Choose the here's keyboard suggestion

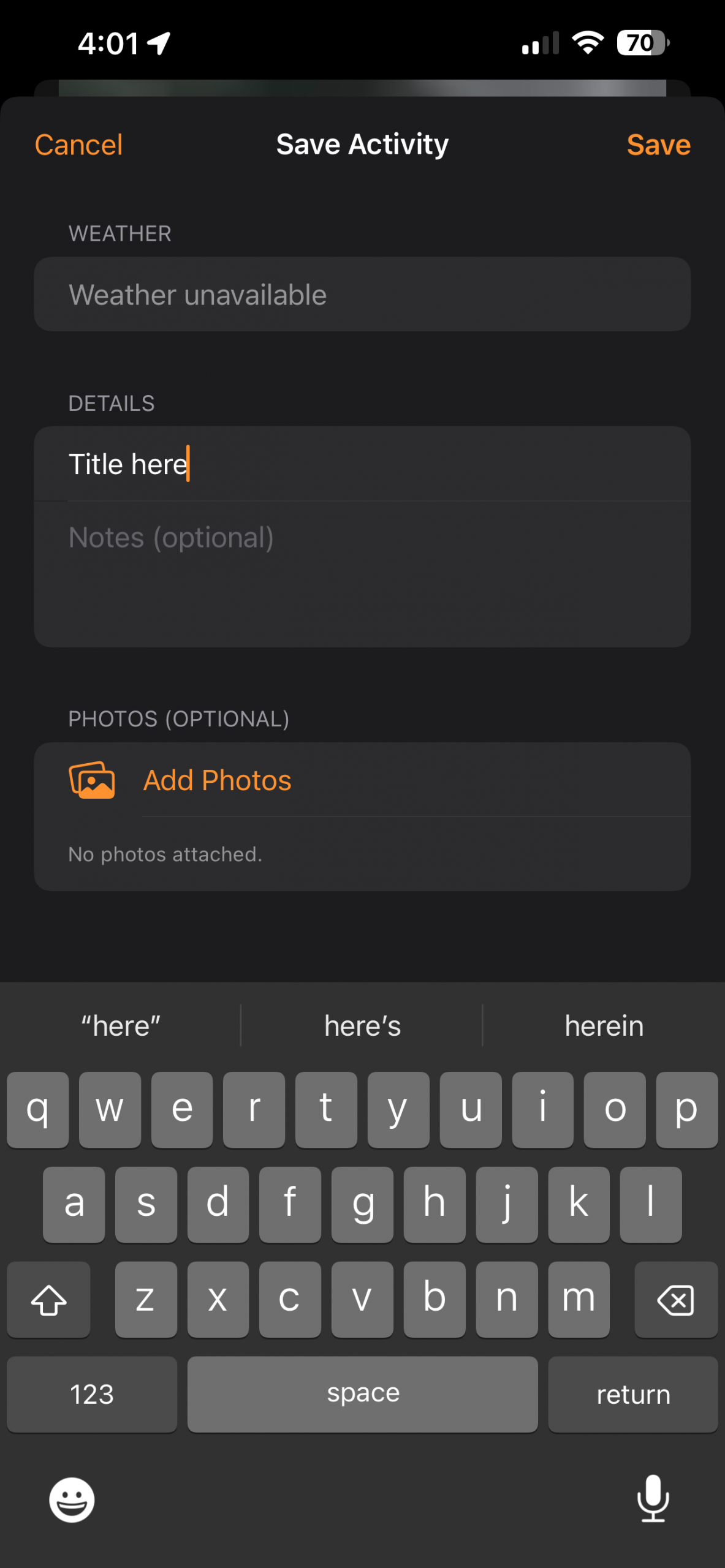point(362,1026)
